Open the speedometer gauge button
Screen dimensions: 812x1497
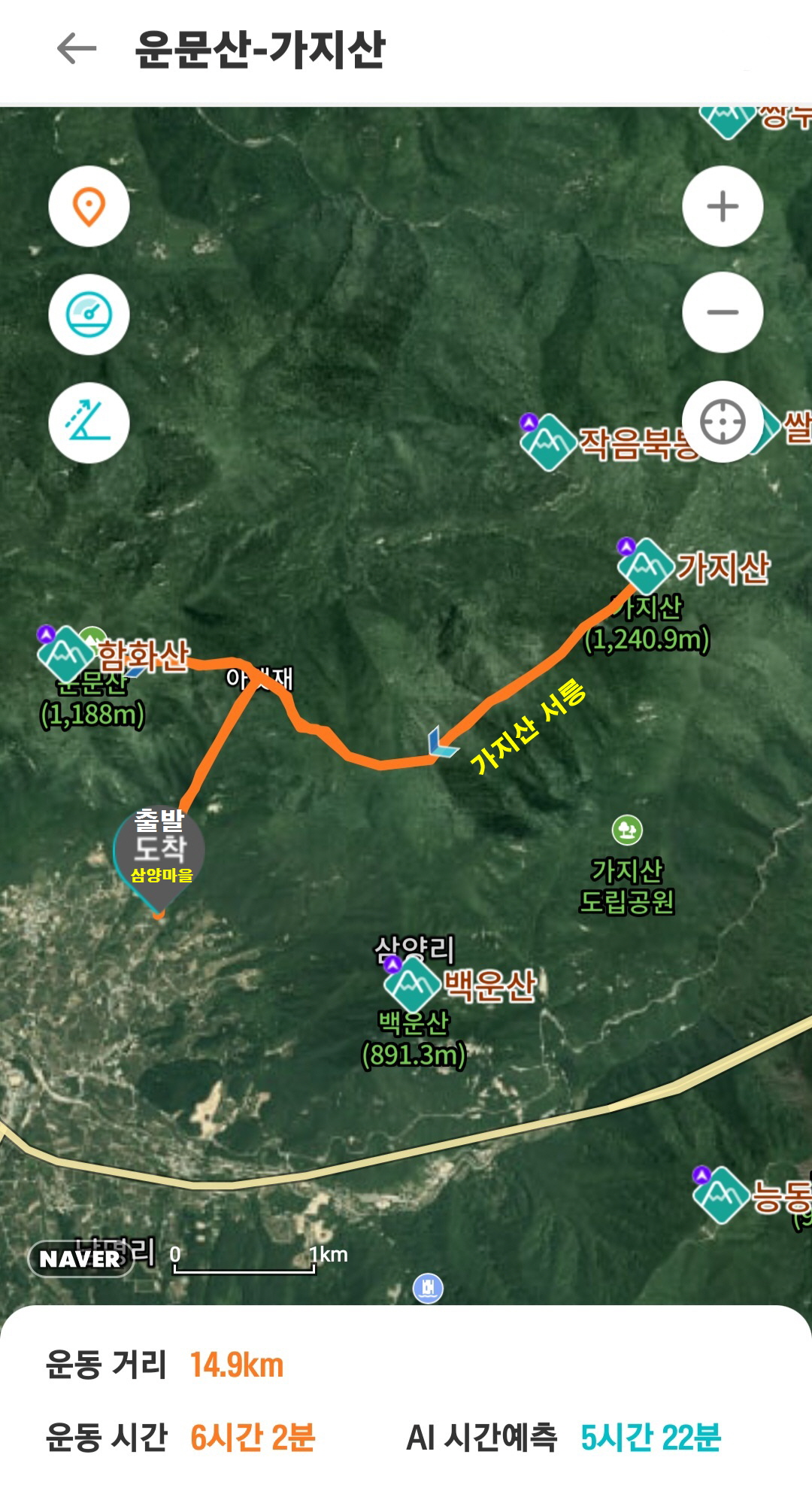pyautogui.click(x=89, y=314)
